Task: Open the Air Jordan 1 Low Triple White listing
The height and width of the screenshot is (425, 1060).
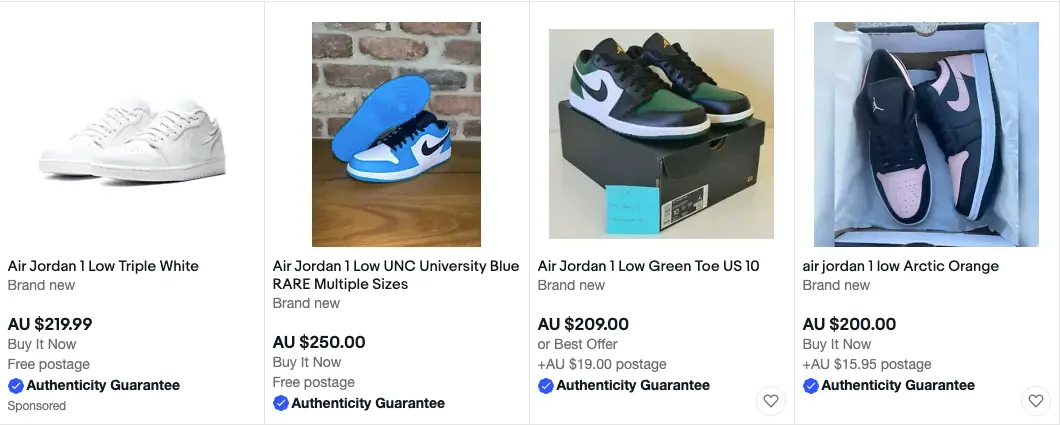Action: [103, 266]
